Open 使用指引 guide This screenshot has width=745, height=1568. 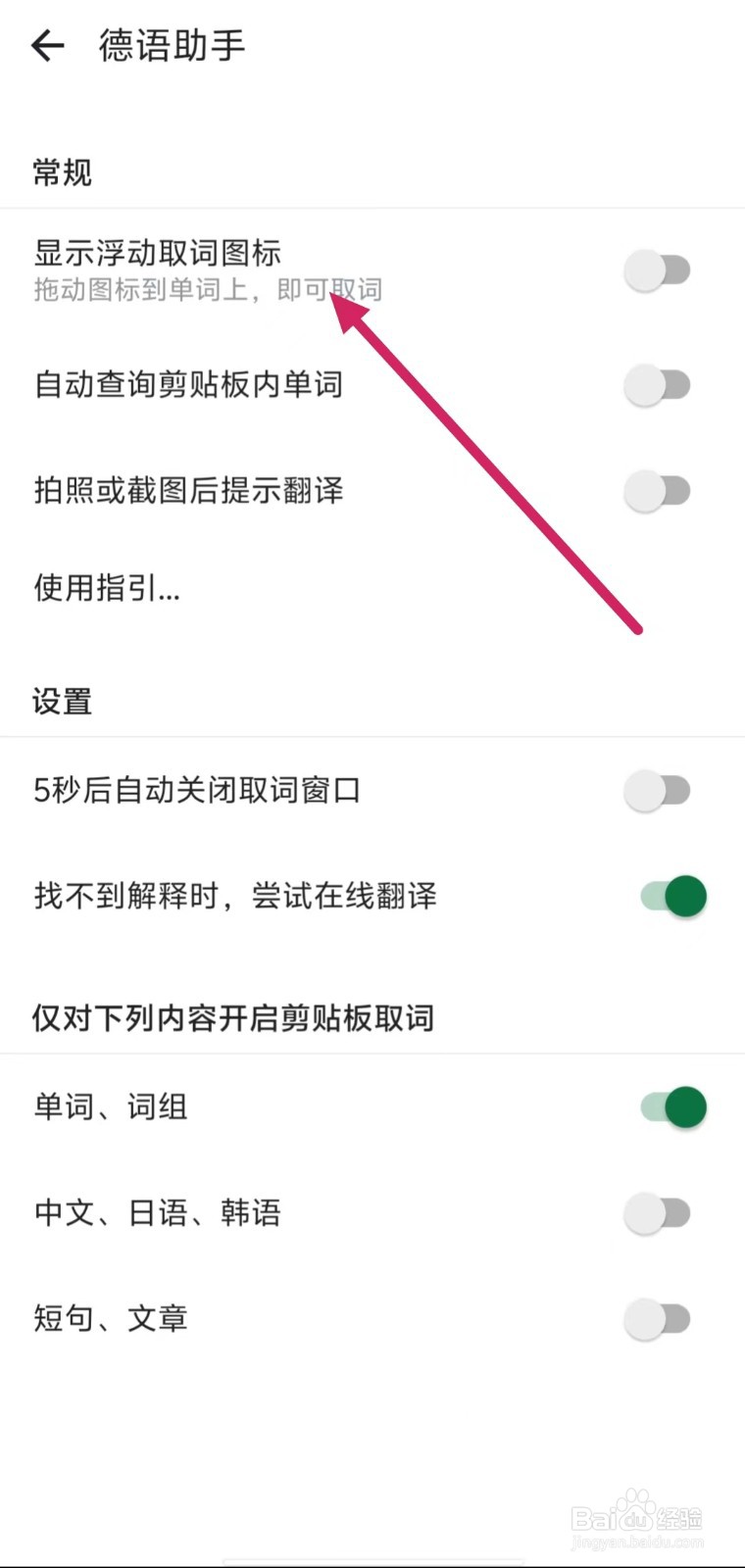[x=107, y=588]
